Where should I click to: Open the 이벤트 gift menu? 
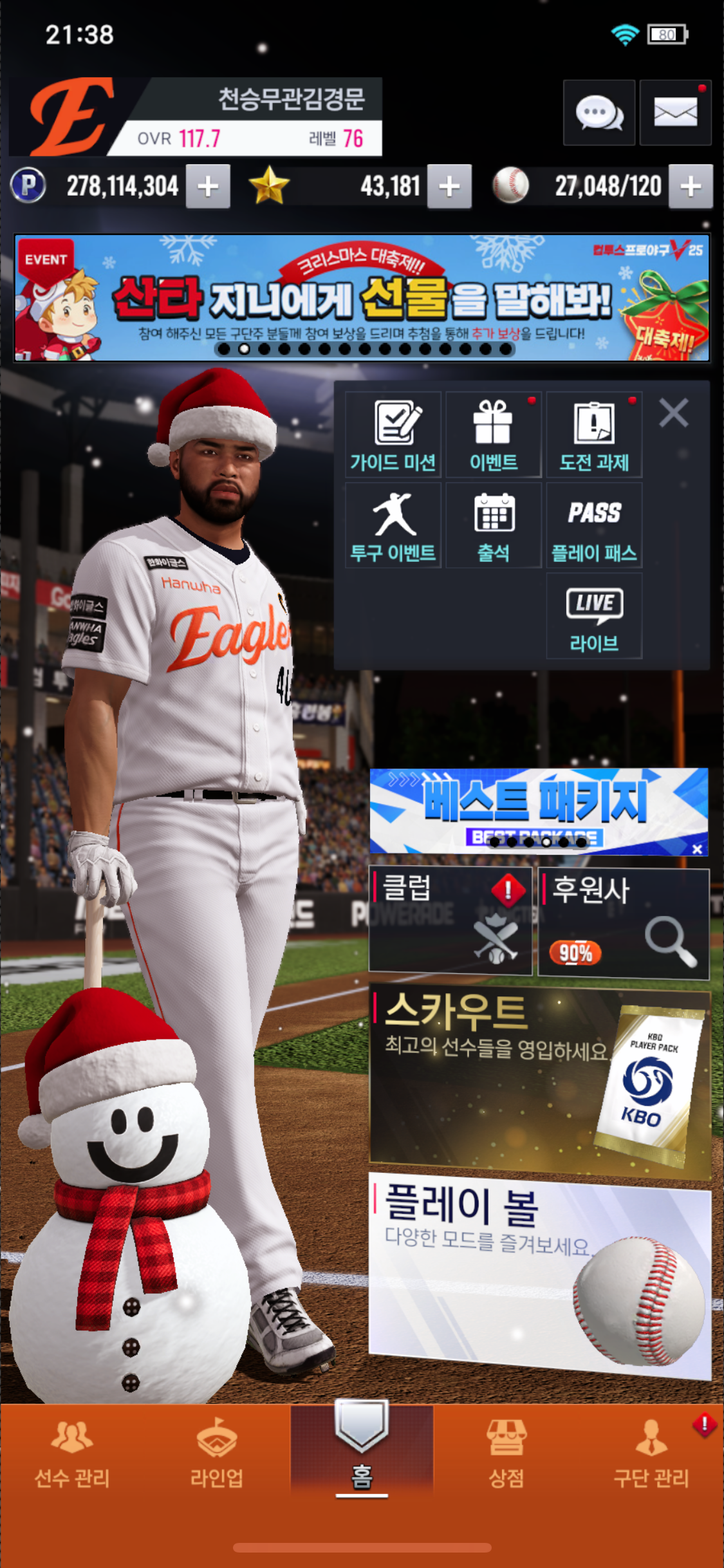494,435
